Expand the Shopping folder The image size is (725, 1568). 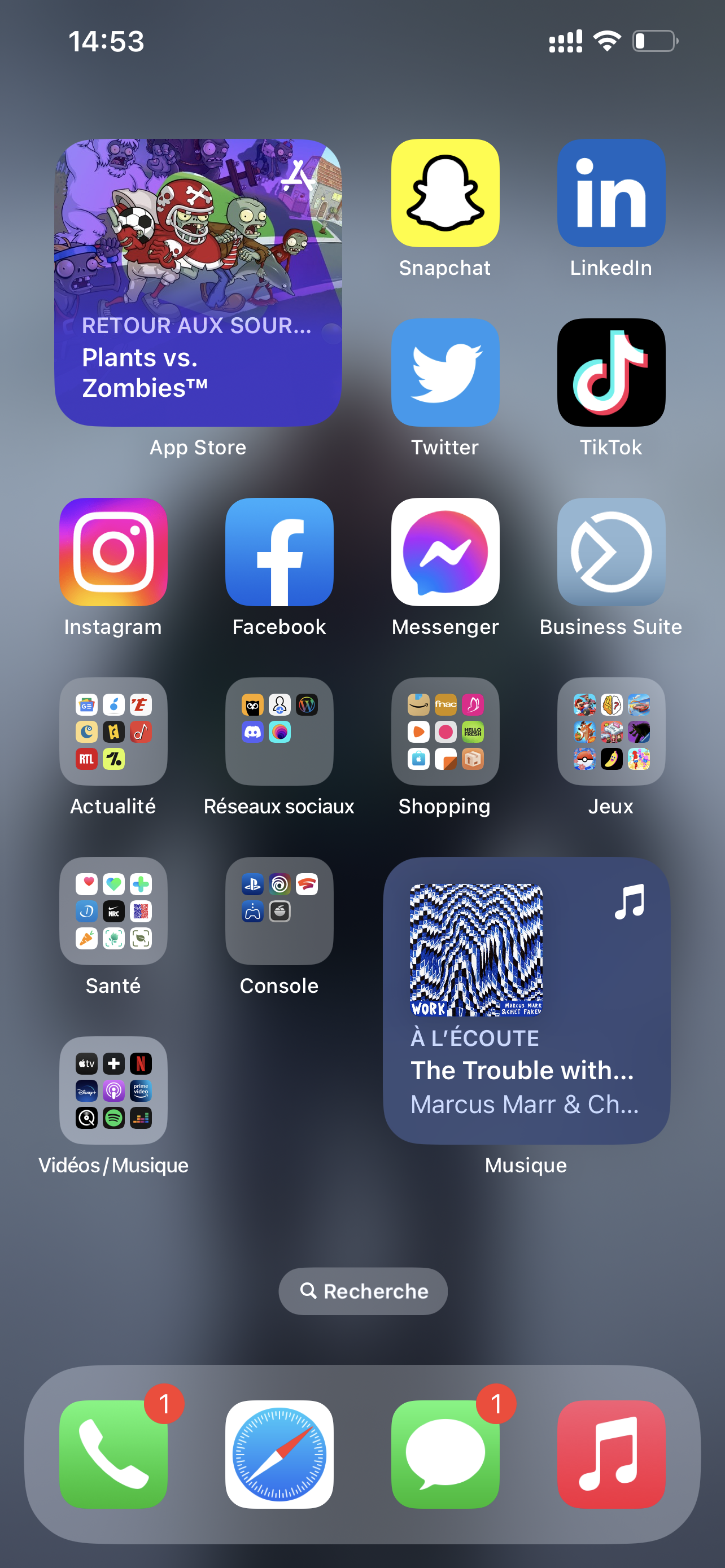(x=445, y=731)
